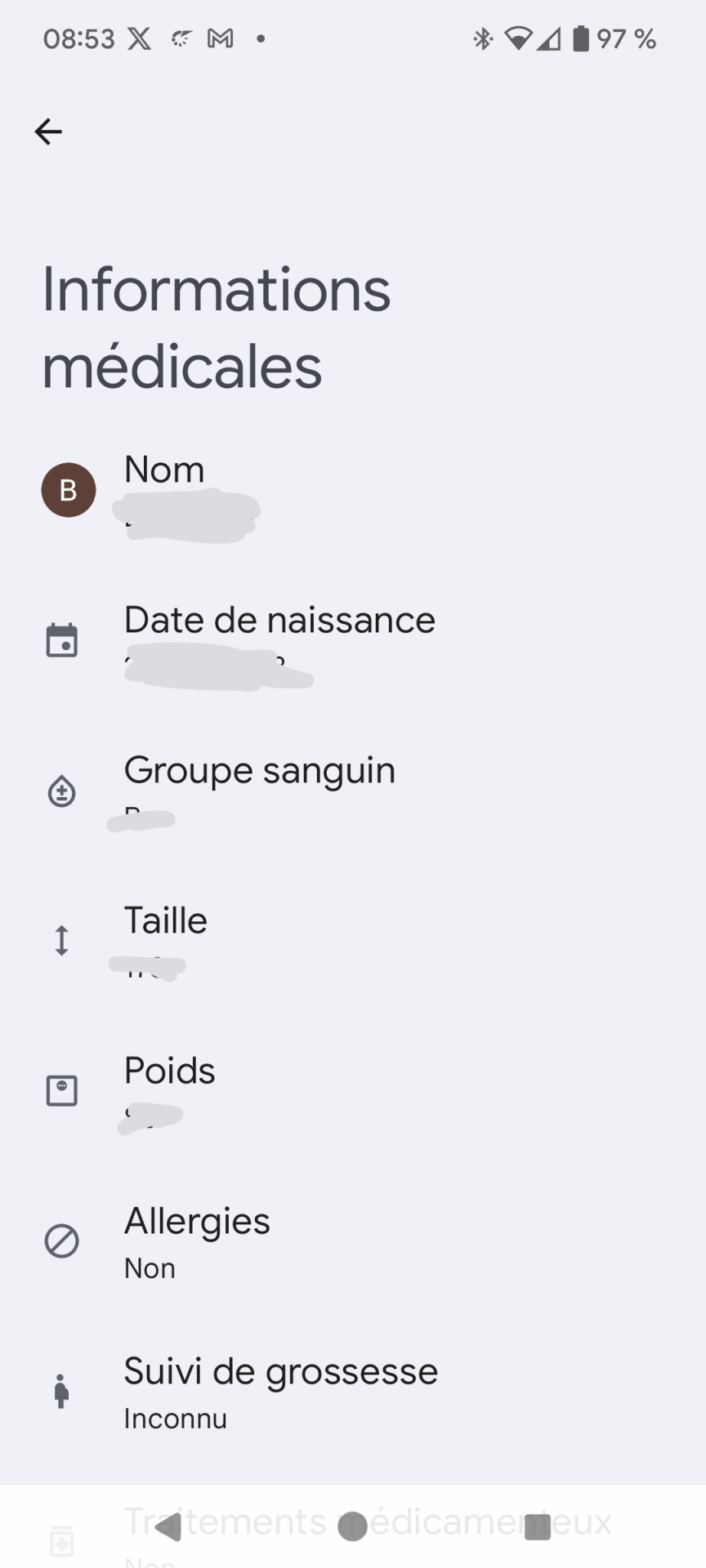Image resolution: width=706 pixels, height=1568 pixels.
Task: Open recent apps from navigation bar
Action: point(537,1526)
